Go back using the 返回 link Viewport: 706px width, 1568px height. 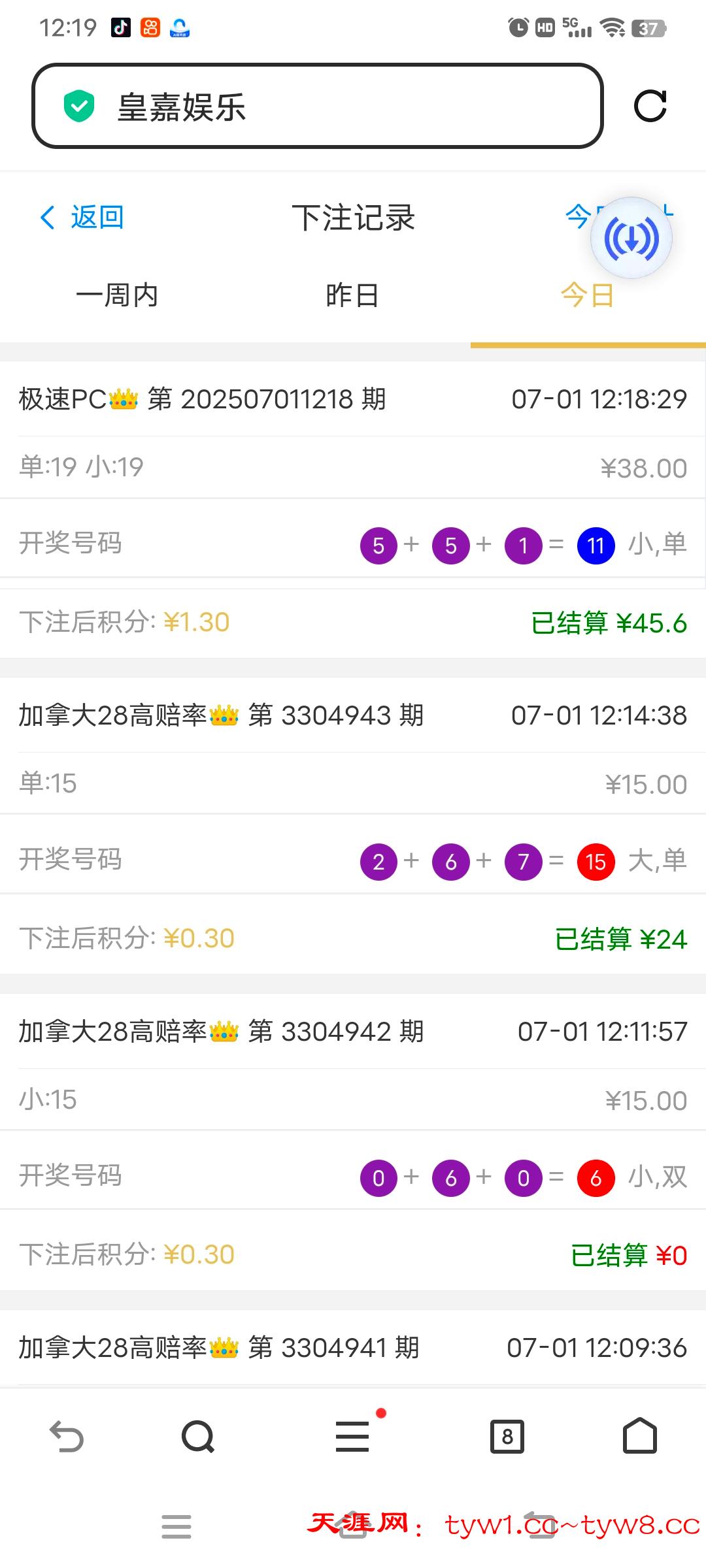(x=82, y=218)
